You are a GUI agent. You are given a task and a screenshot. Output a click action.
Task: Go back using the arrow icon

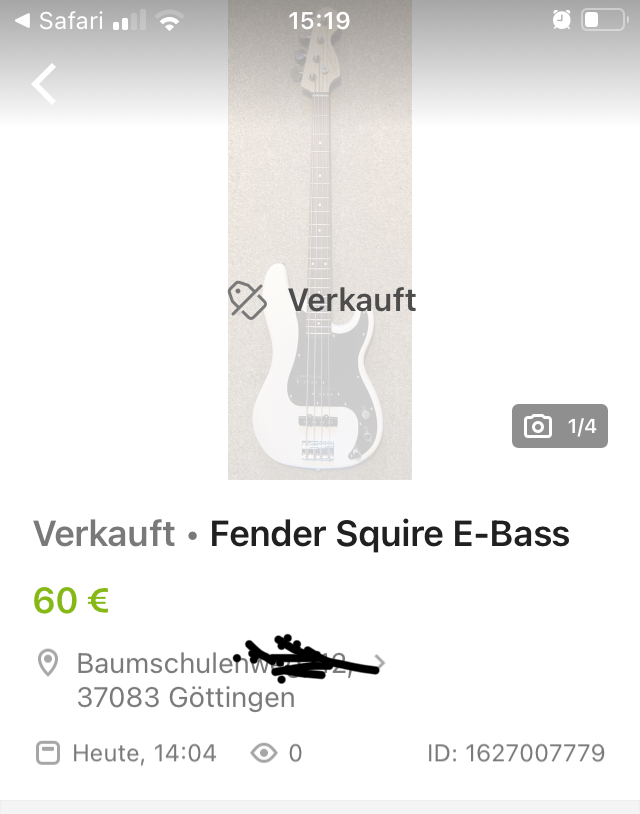[44, 84]
